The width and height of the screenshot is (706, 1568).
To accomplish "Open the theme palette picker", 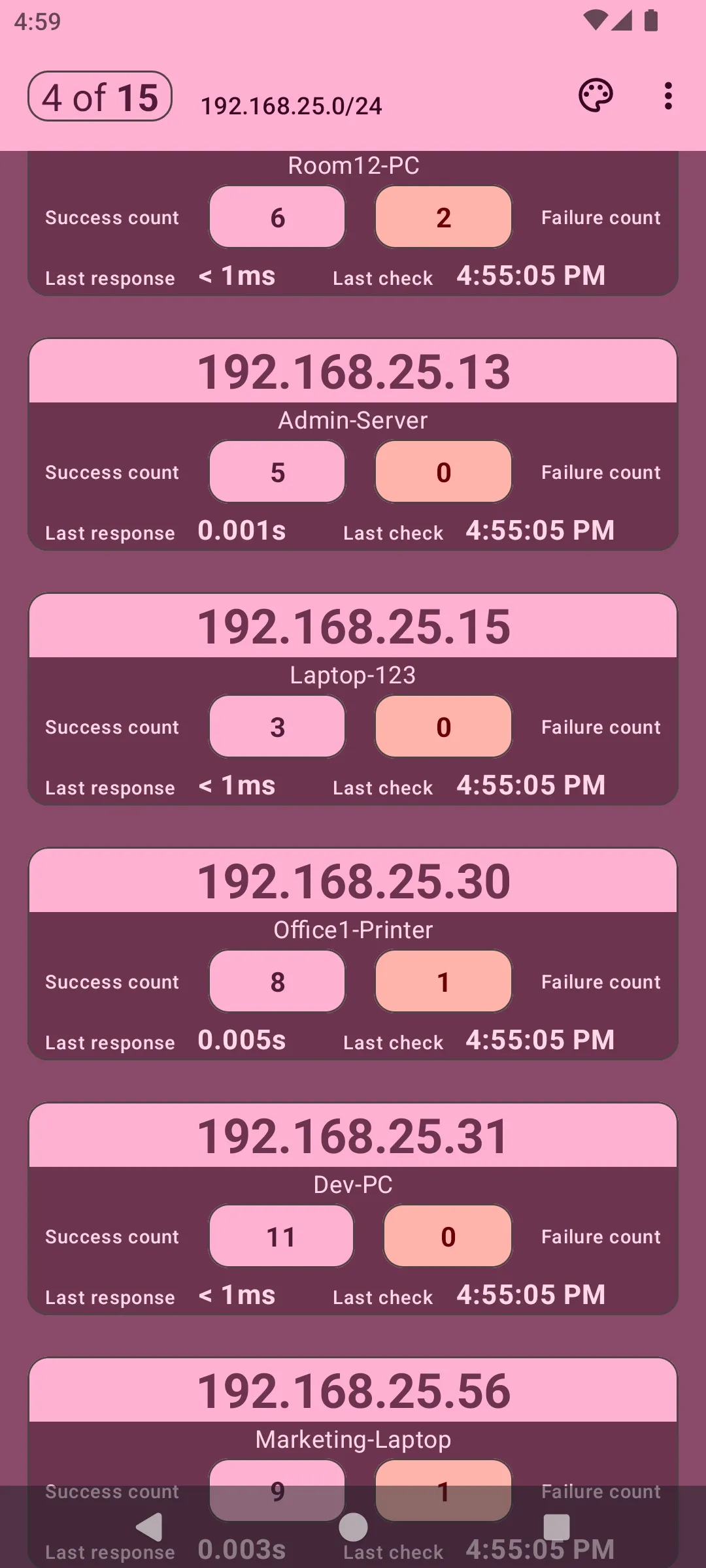I will (x=596, y=96).
